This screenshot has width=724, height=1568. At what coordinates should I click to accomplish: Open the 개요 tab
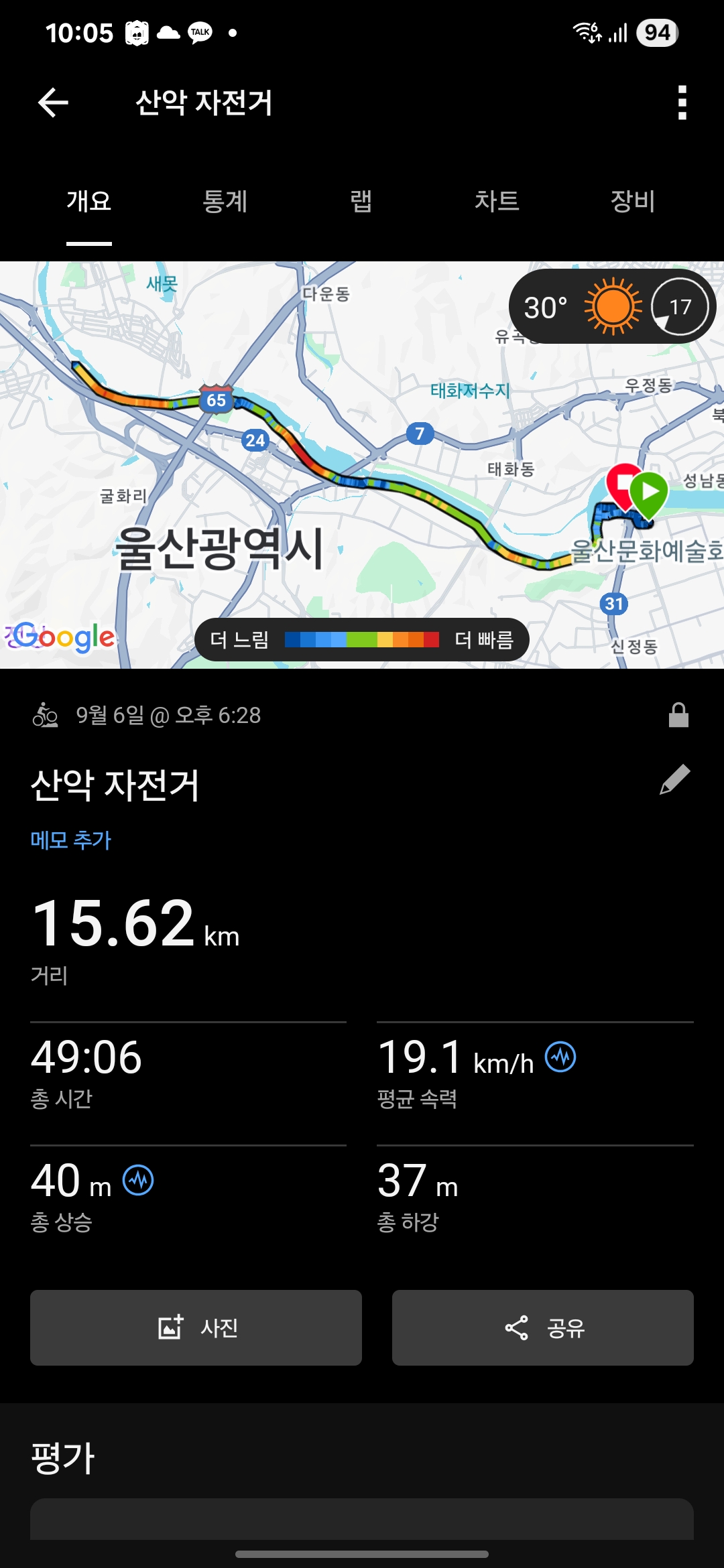(88, 201)
